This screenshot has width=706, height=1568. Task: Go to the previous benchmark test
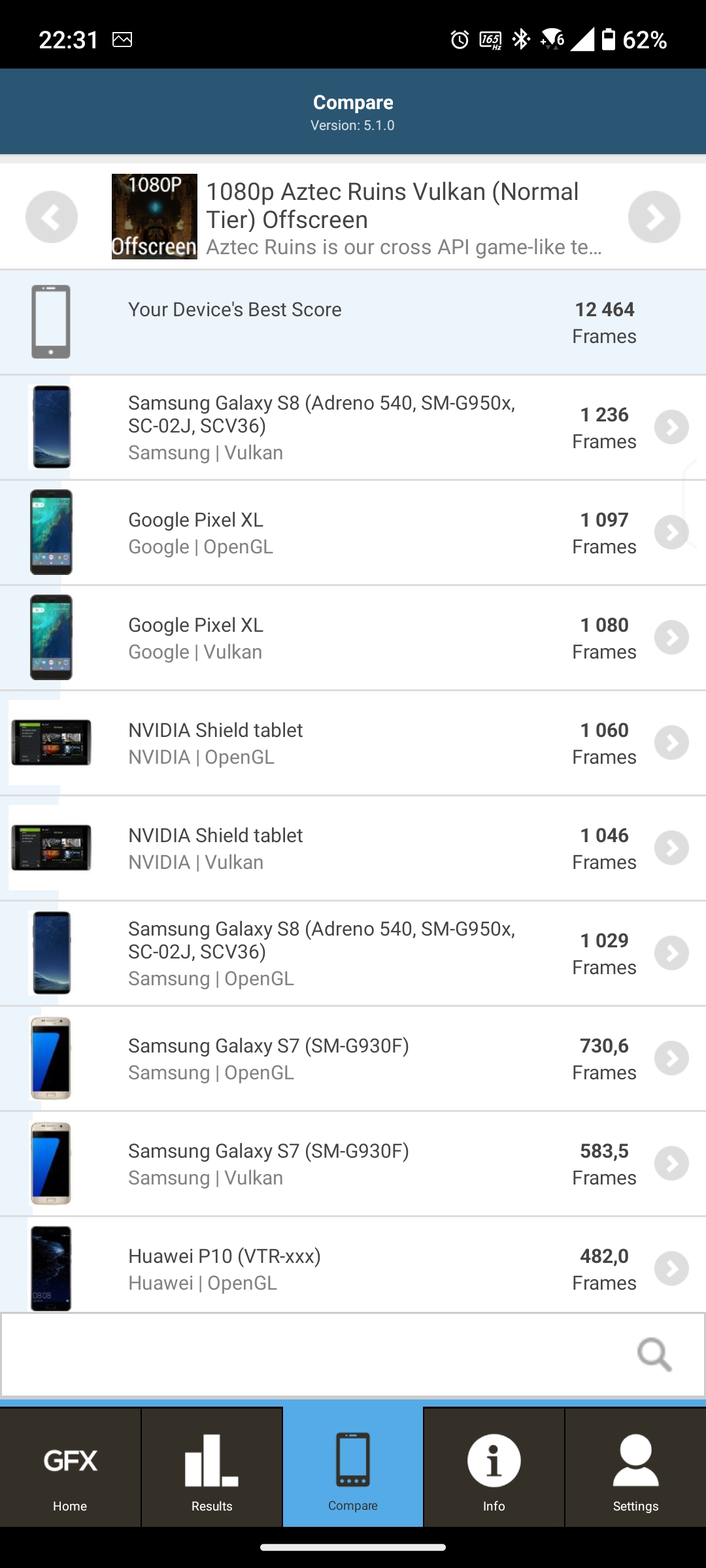tap(52, 217)
